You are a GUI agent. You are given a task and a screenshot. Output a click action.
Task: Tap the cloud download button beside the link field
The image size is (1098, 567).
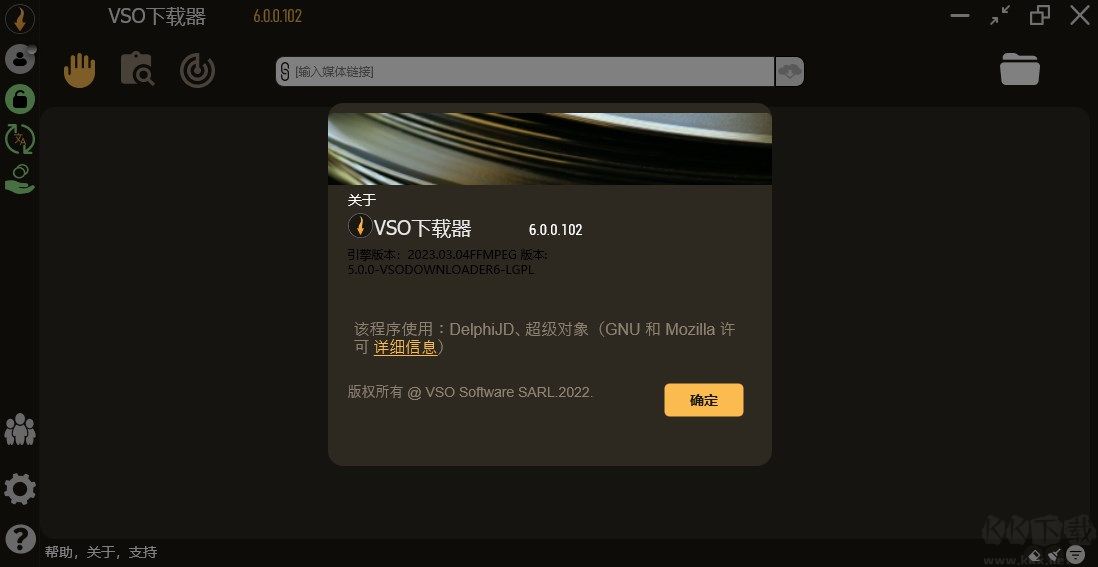pos(789,71)
